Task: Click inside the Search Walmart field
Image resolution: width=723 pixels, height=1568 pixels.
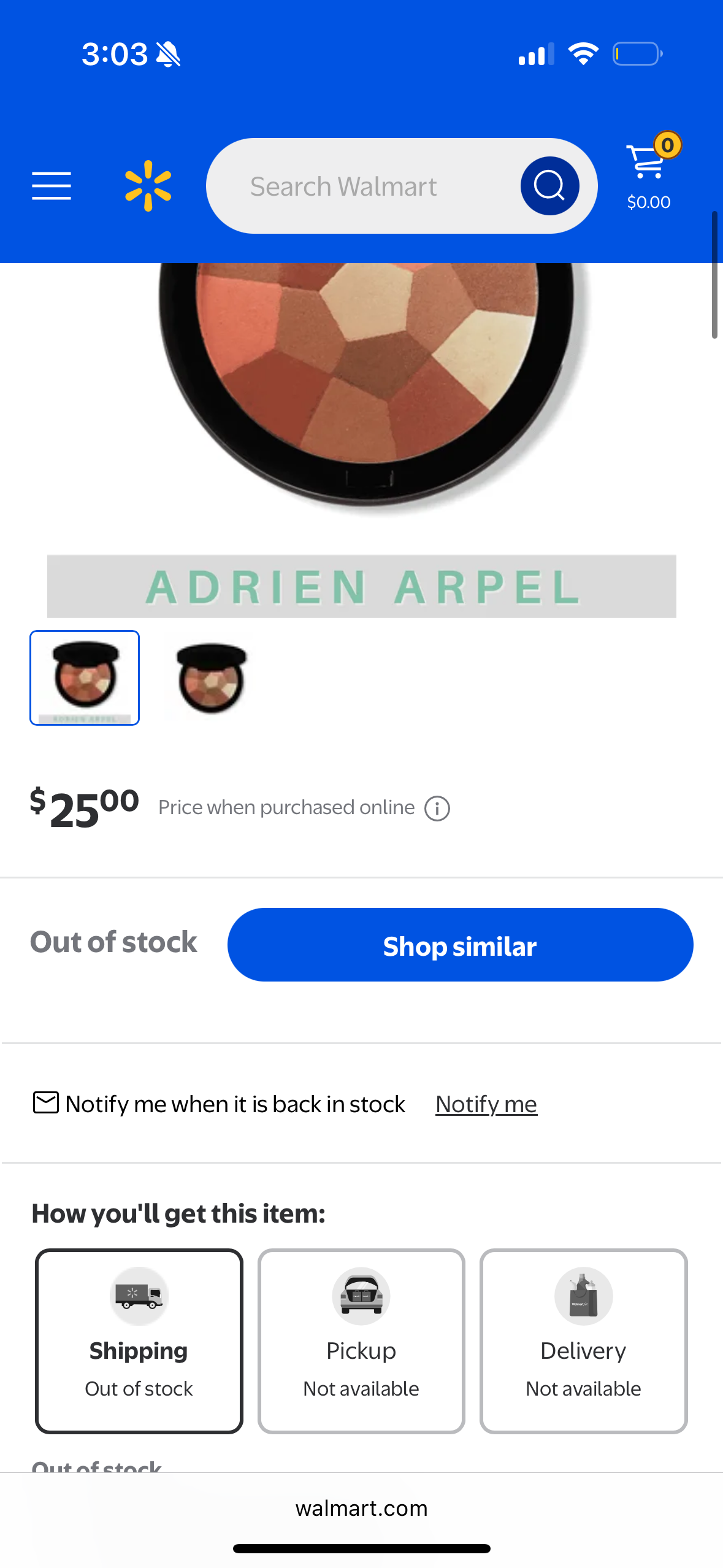Action: point(368,186)
